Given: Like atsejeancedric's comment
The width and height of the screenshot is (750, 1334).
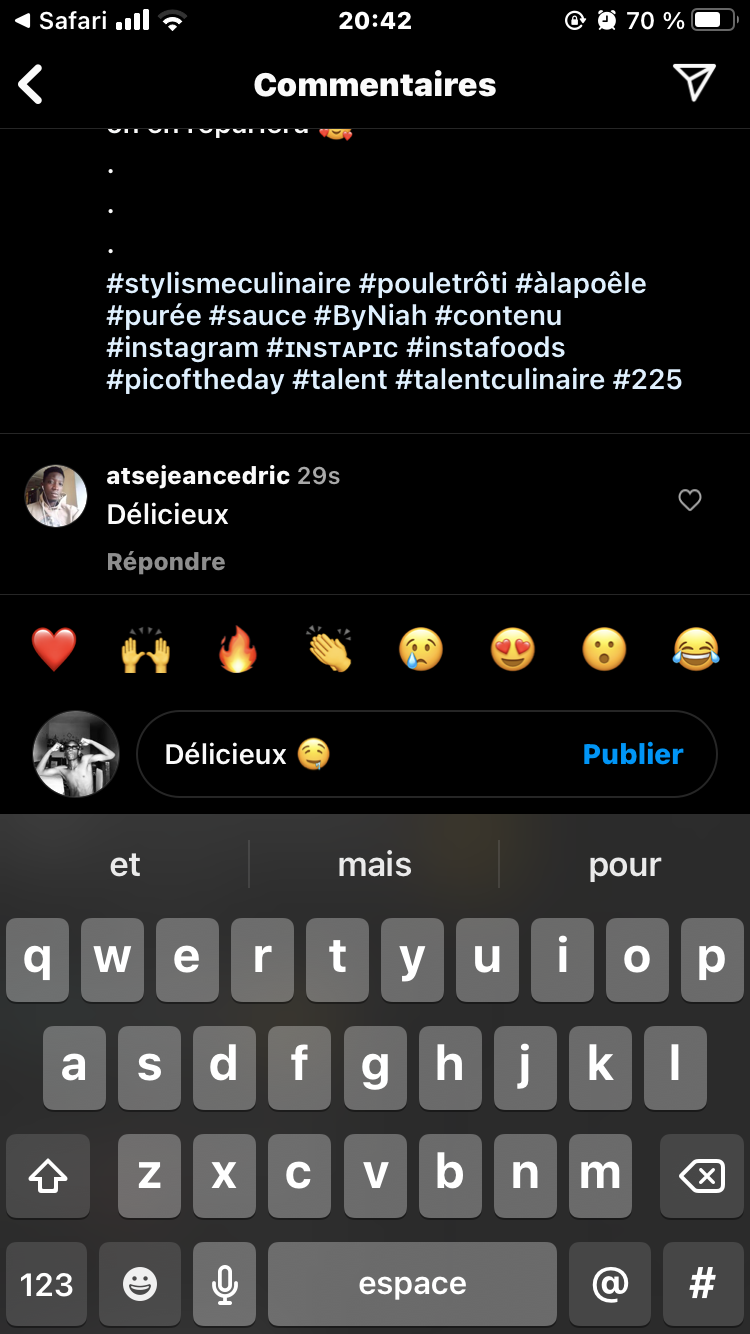Looking at the screenshot, I should (x=690, y=500).
